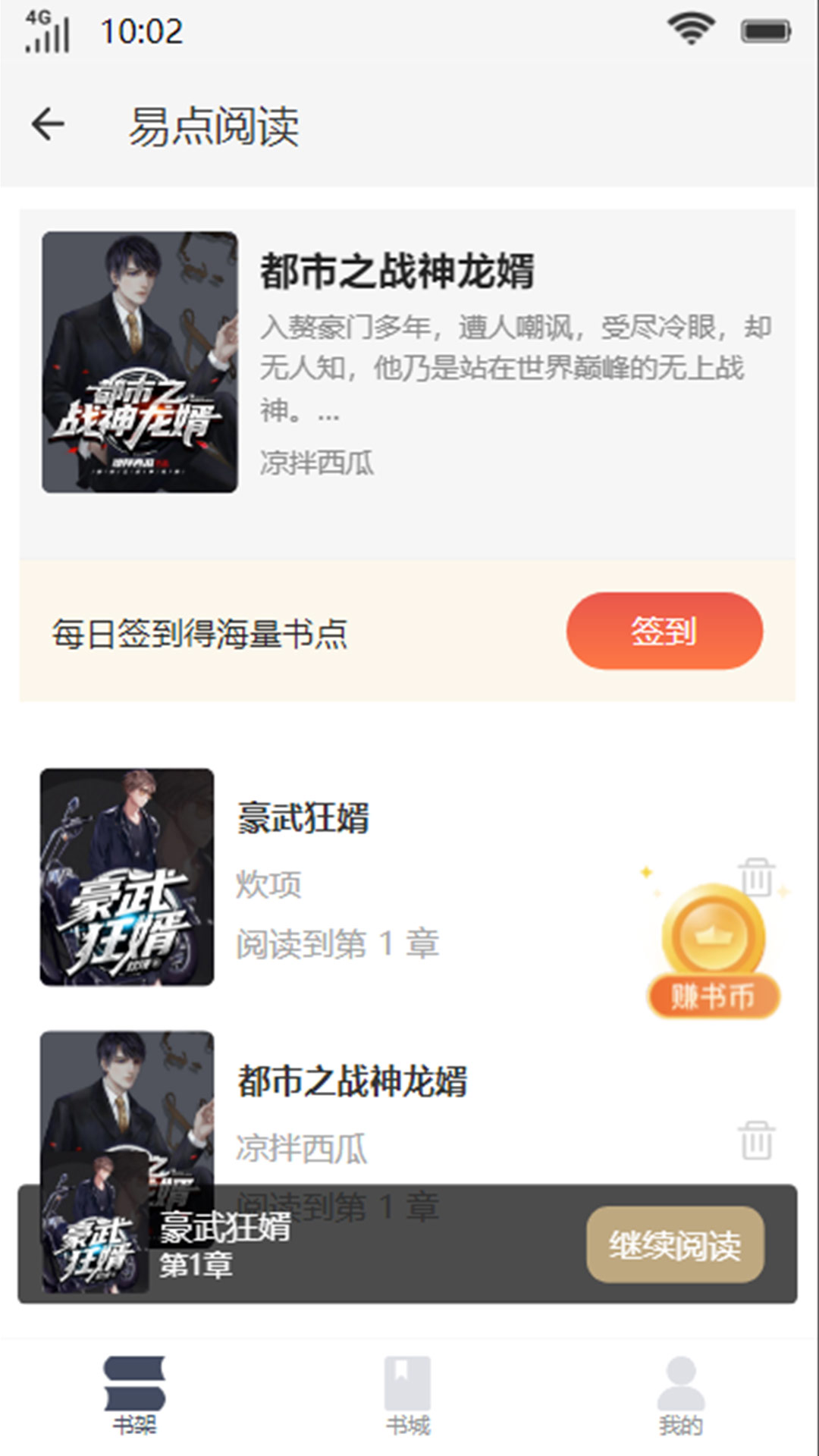This screenshot has height=1456, width=819.
Task: Open the 第1章 chapter label in bottom bar
Action: tap(193, 1263)
